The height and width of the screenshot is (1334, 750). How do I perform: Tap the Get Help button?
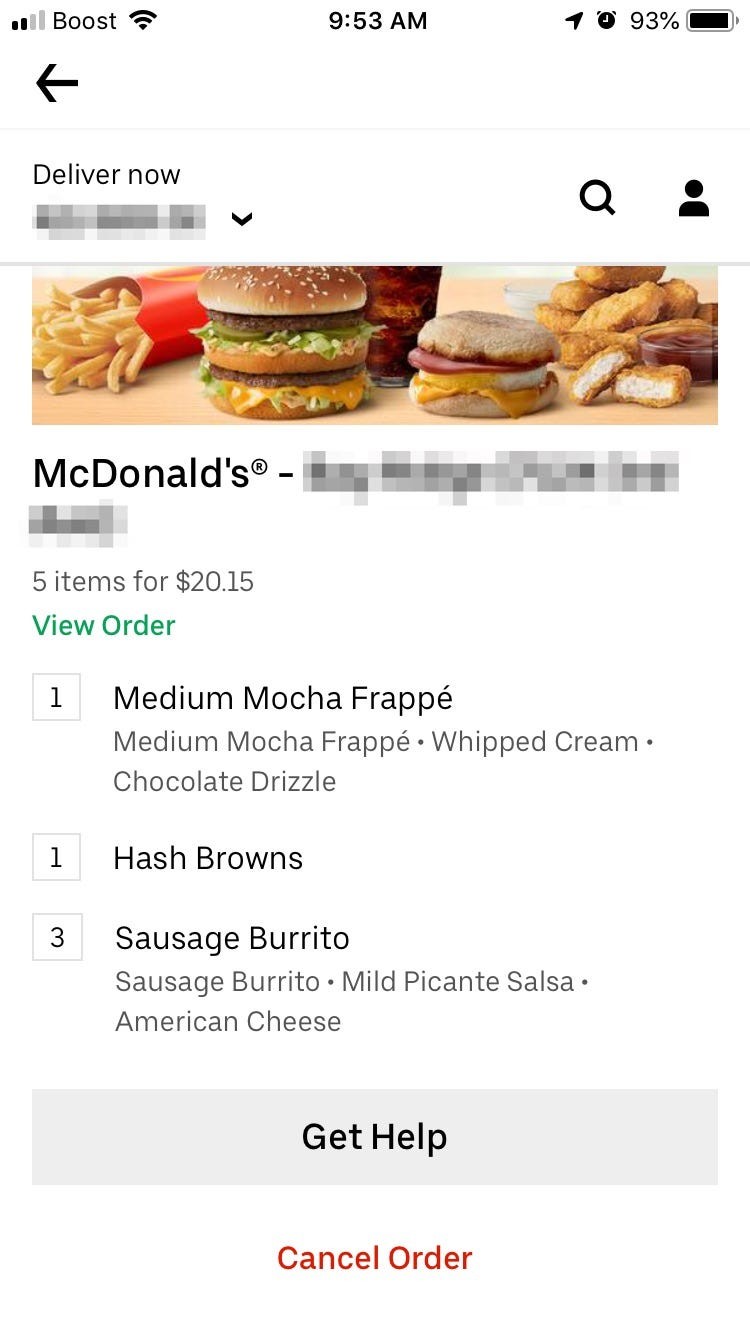click(374, 1137)
